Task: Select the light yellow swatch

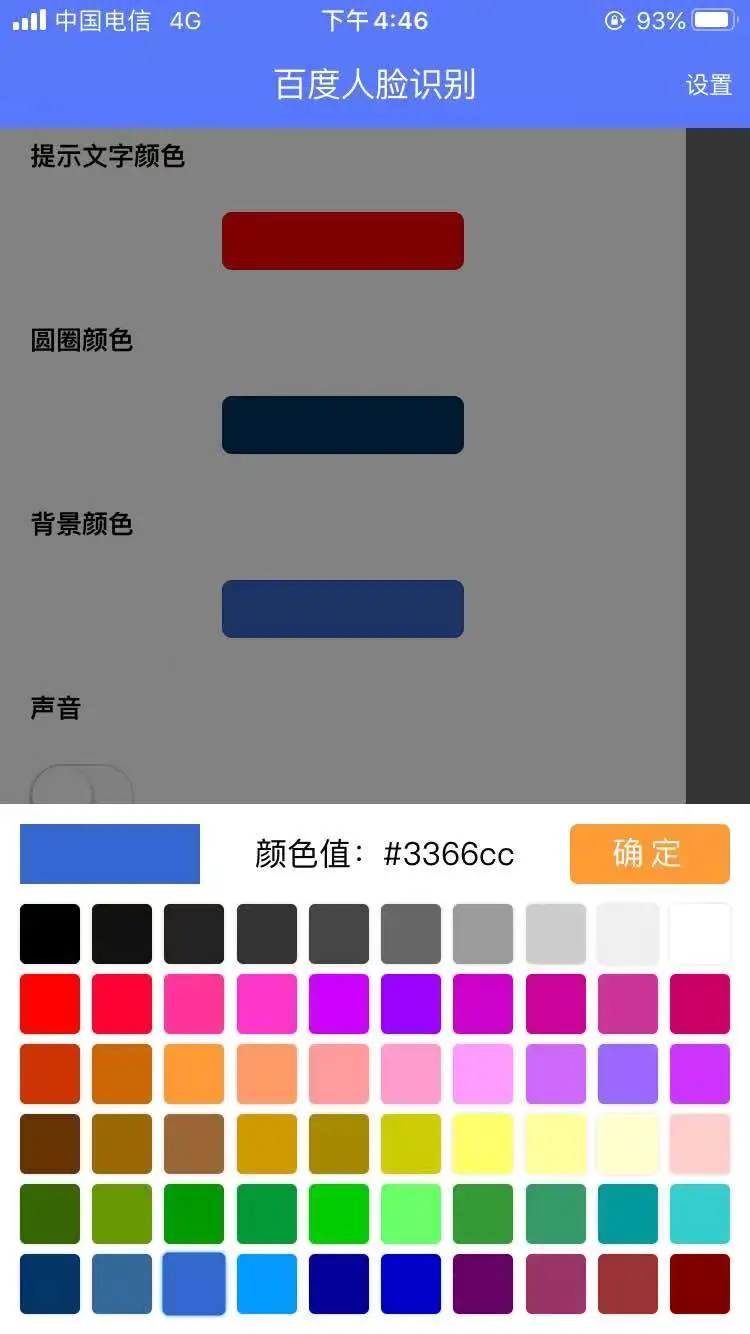Action: (x=555, y=1144)
